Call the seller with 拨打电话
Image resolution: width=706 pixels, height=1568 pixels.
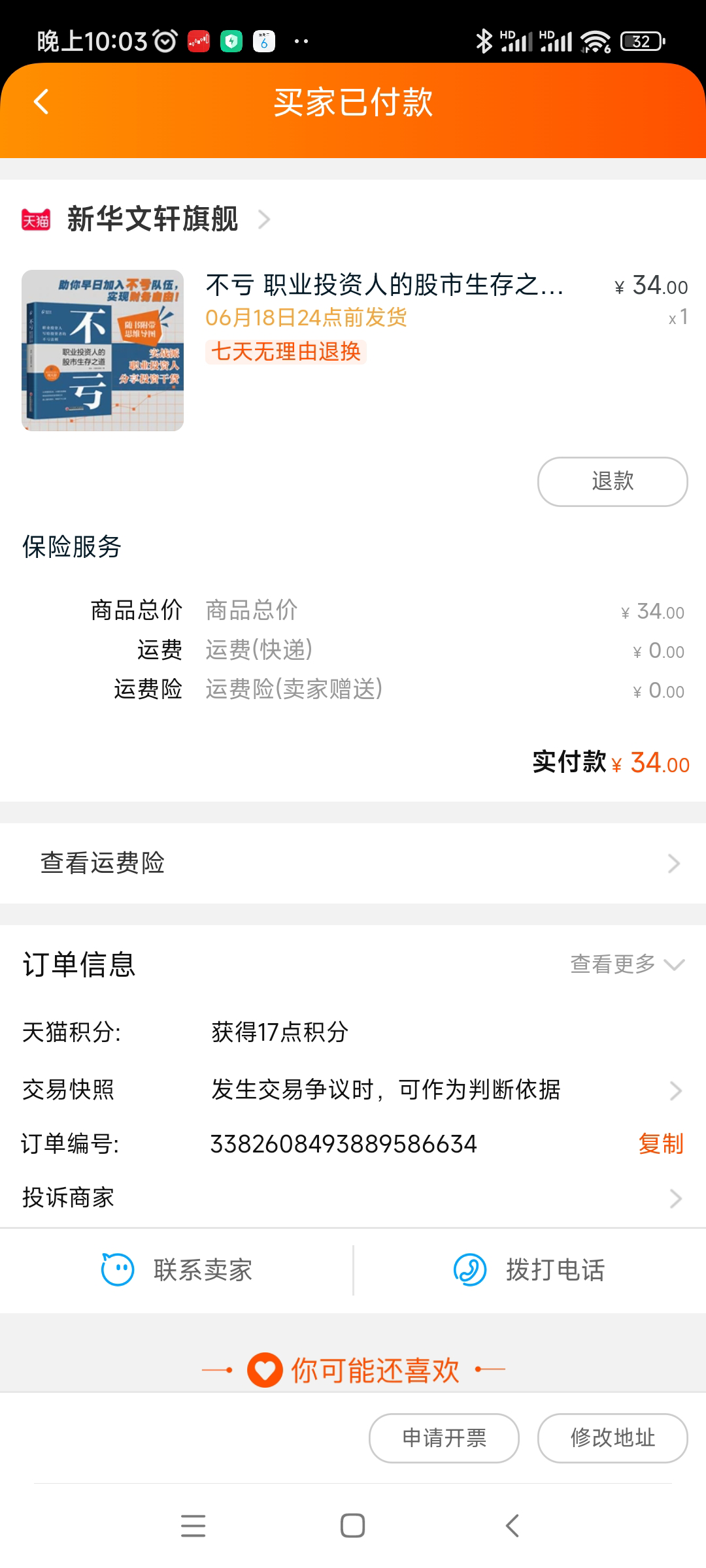529,1270
